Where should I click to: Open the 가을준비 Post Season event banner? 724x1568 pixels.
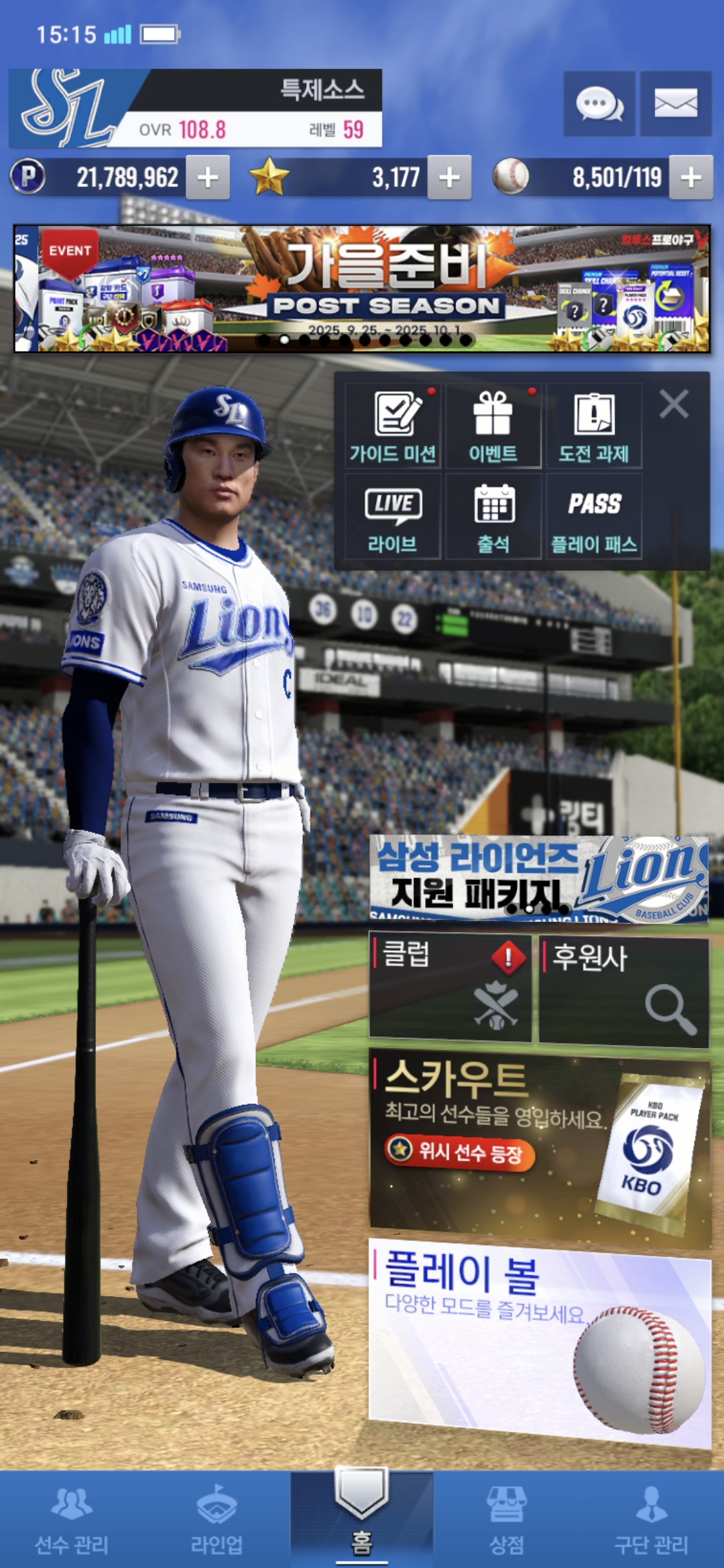(x=362, y=288)
